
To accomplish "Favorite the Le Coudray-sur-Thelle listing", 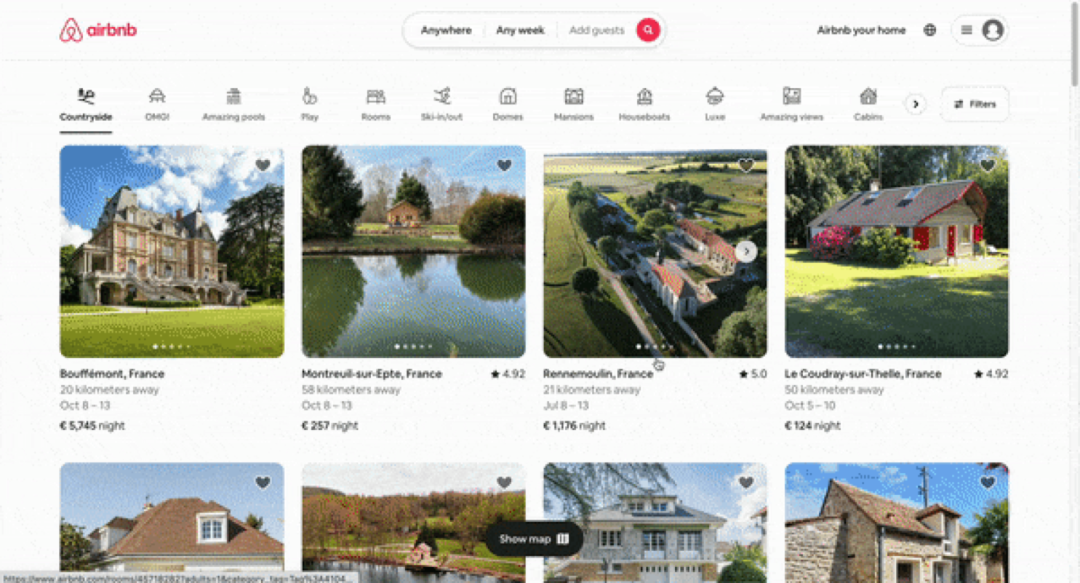I will pos(988,165).
